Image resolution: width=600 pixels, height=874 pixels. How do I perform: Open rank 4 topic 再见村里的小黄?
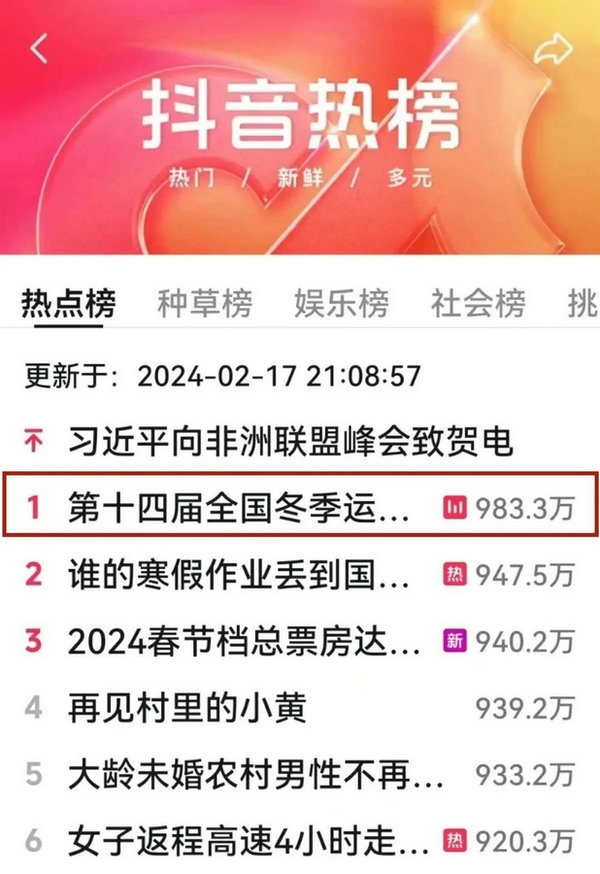pyautogui.click(x=187, y=708)
